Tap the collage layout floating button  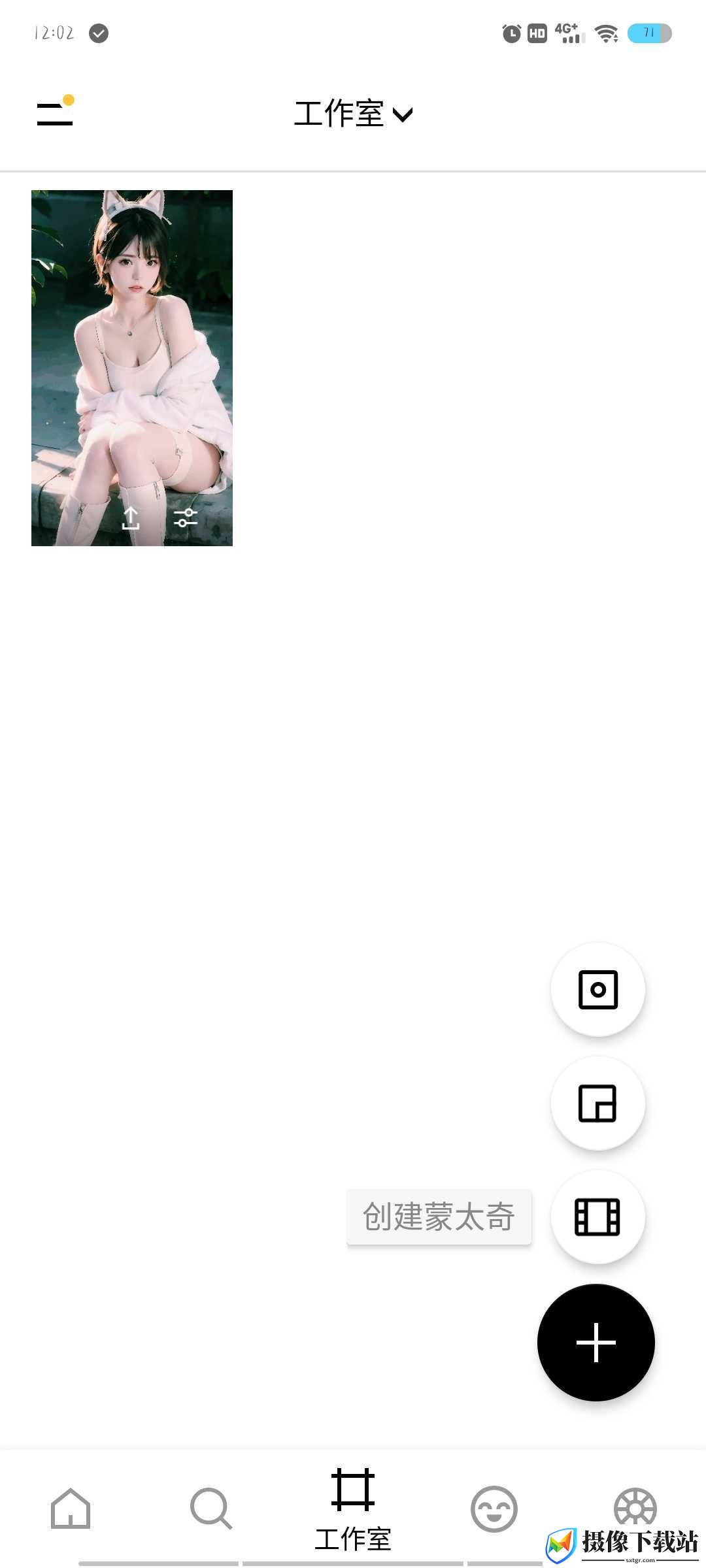click(x=597, y=1103)
